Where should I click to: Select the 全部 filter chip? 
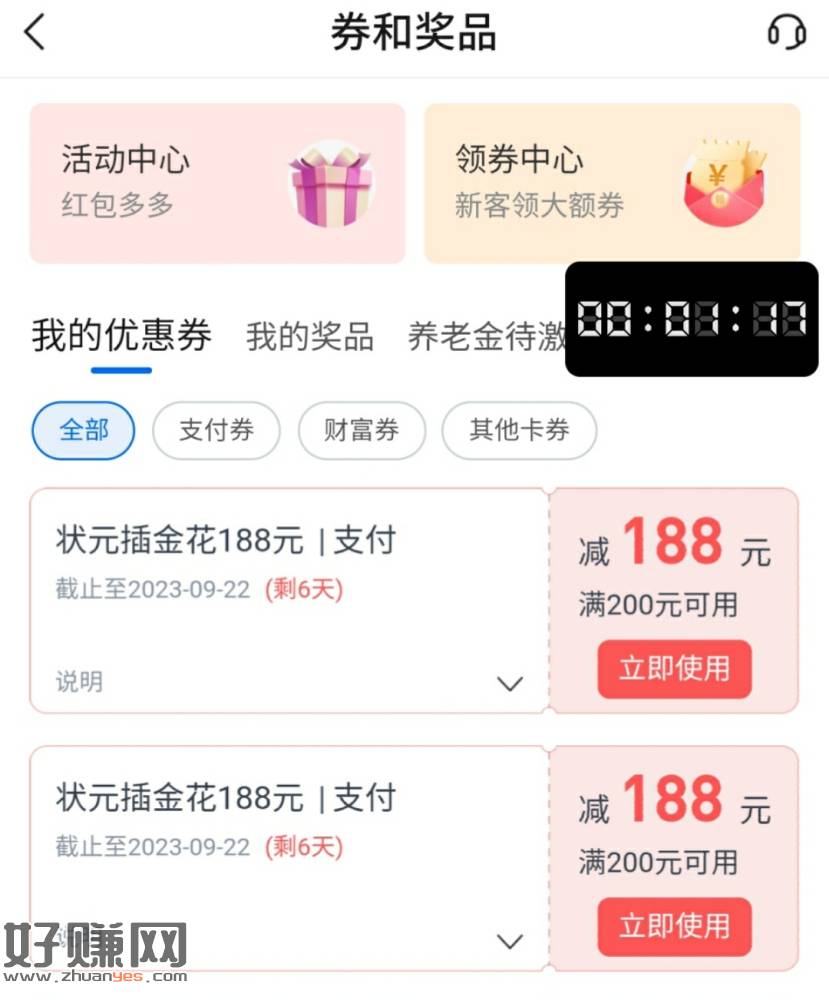(x=83, y=431)
